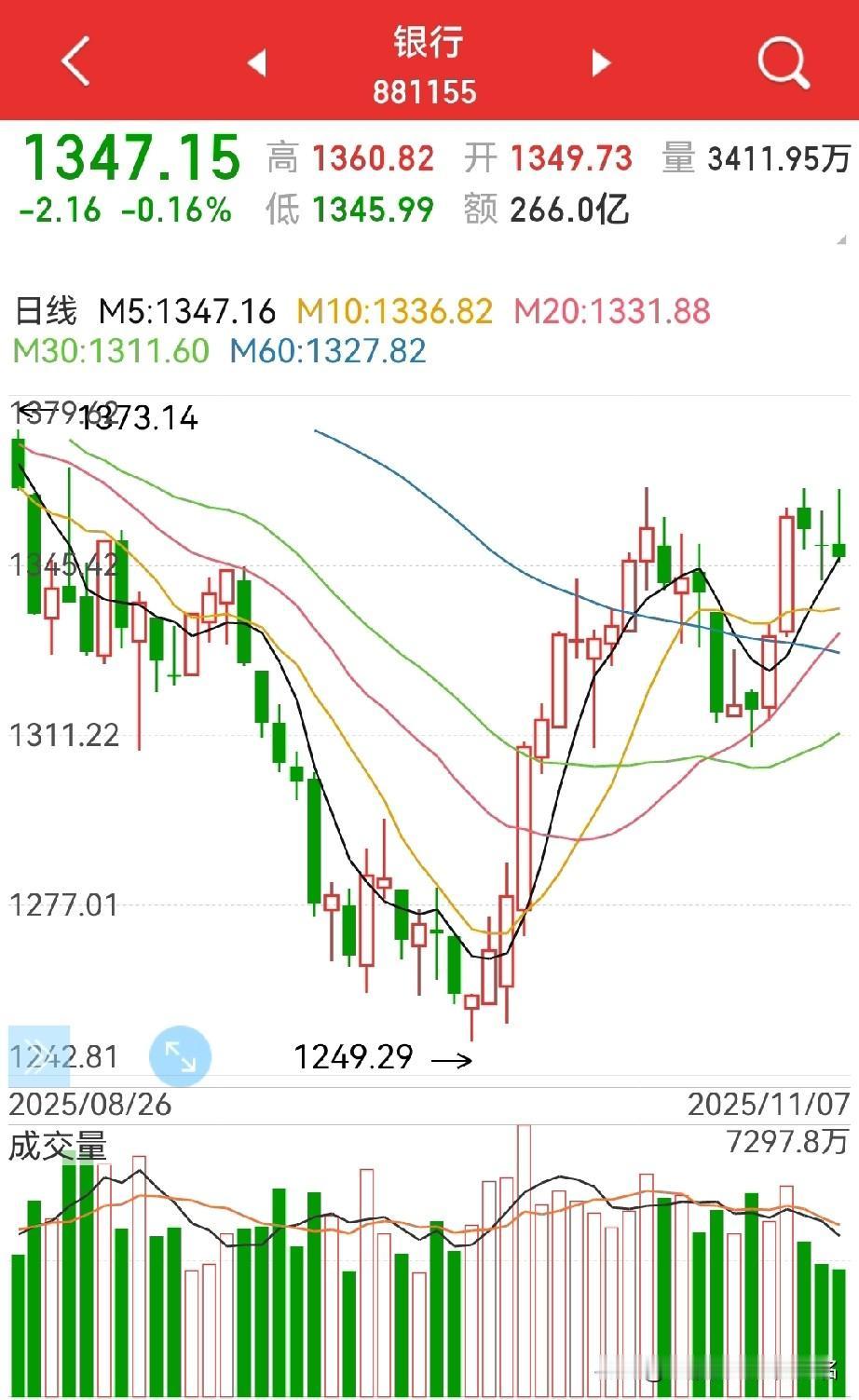Tap the blue fullscreen expand icon

[182, 1055]
